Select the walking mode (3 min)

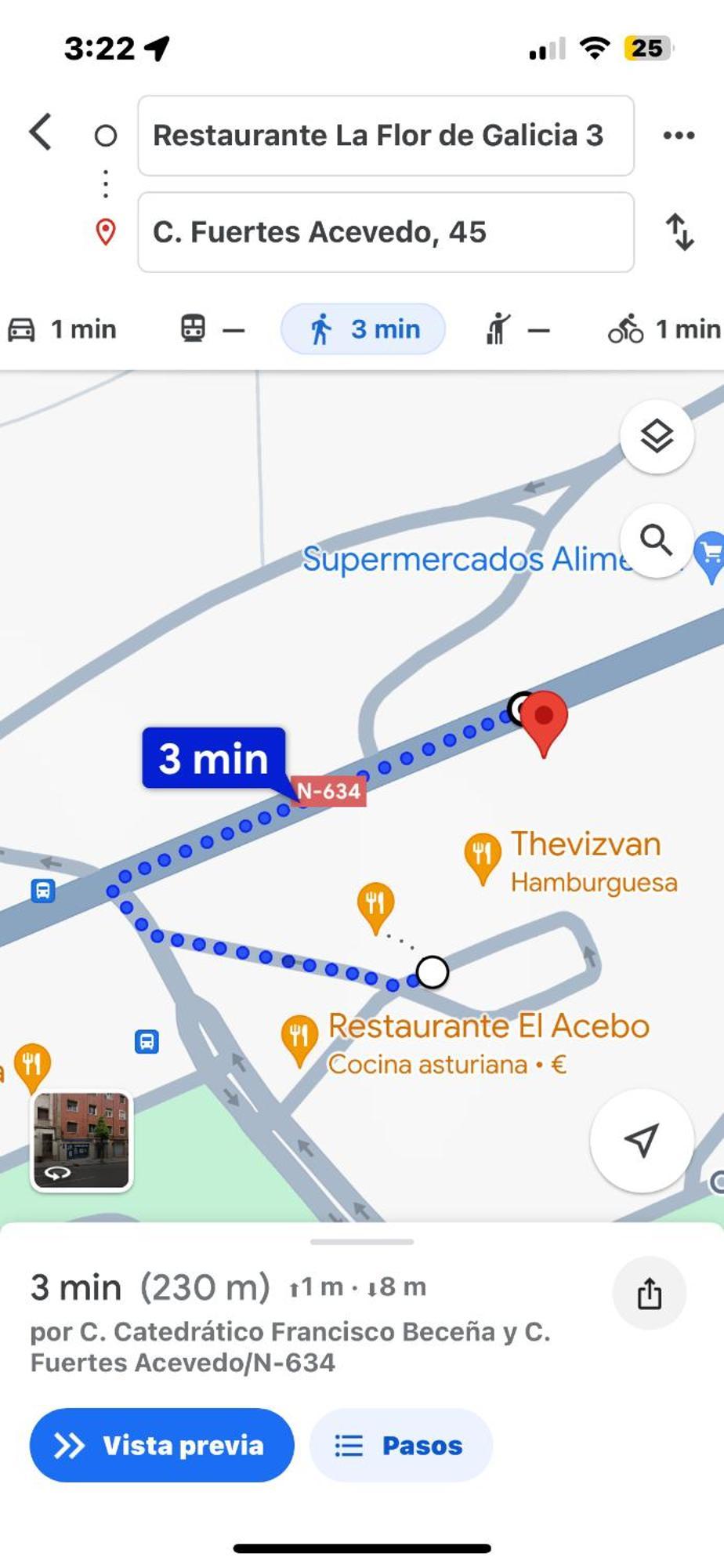click(x=363, y=329)
